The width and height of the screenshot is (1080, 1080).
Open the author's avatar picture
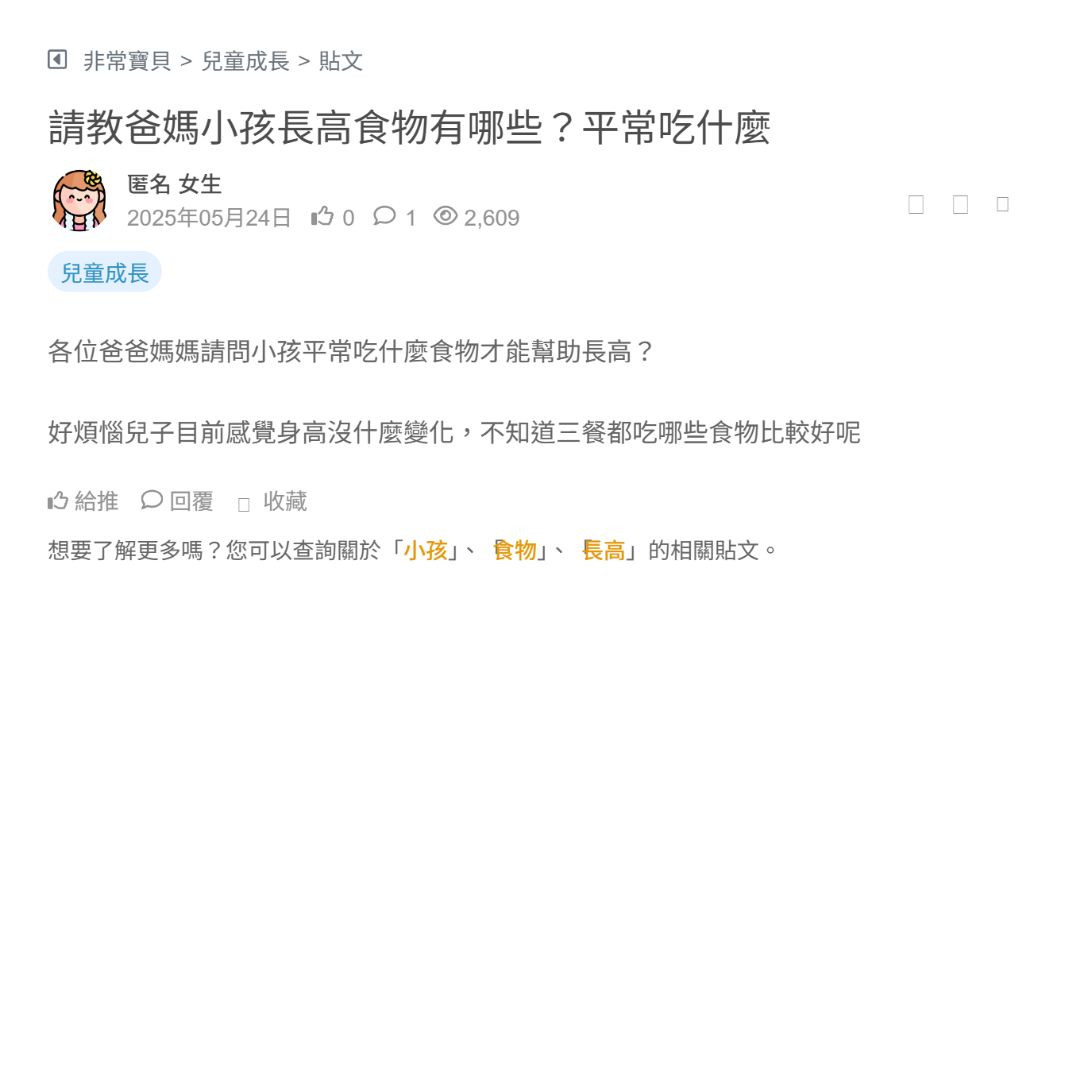tap(79, 200)
